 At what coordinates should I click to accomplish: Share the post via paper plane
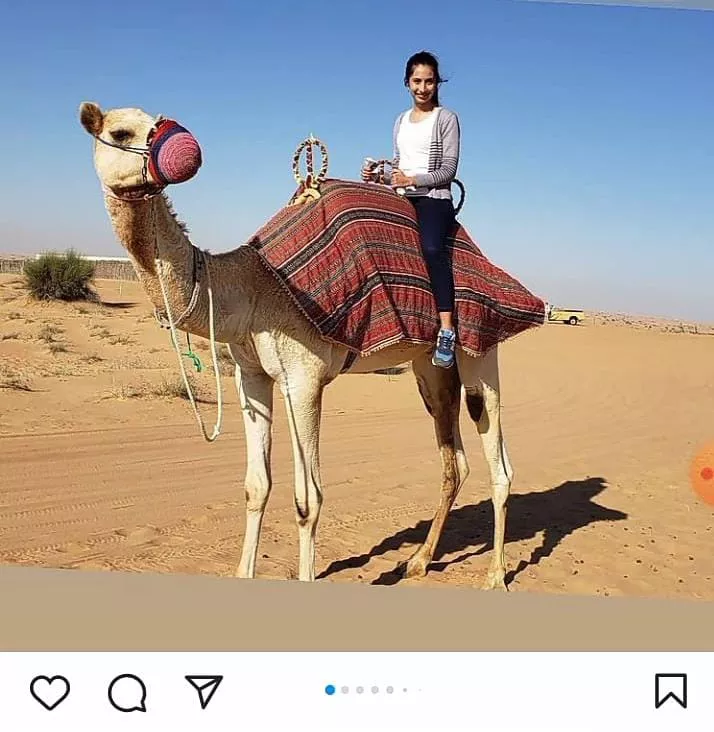pos(204,691)
